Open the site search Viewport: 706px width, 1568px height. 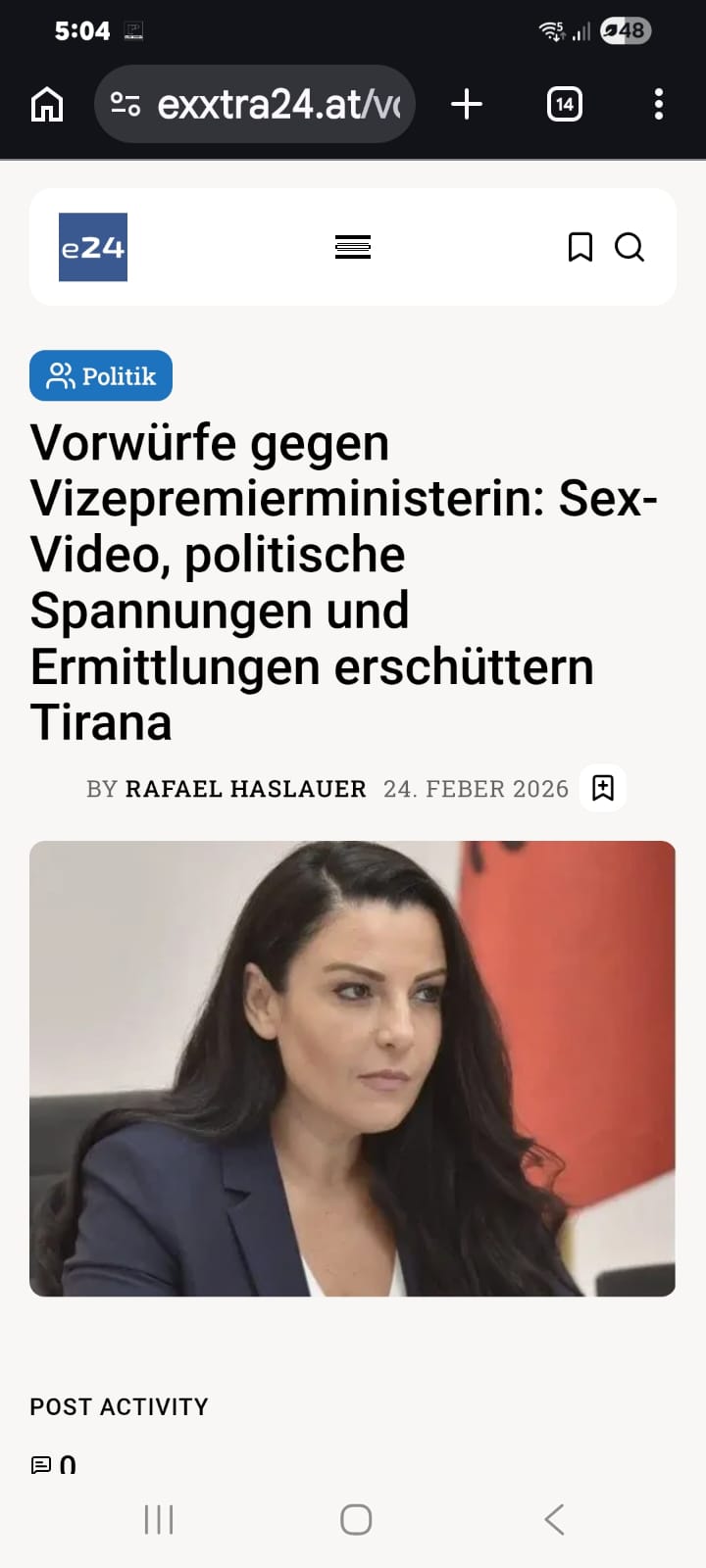[x=630, y=247]
